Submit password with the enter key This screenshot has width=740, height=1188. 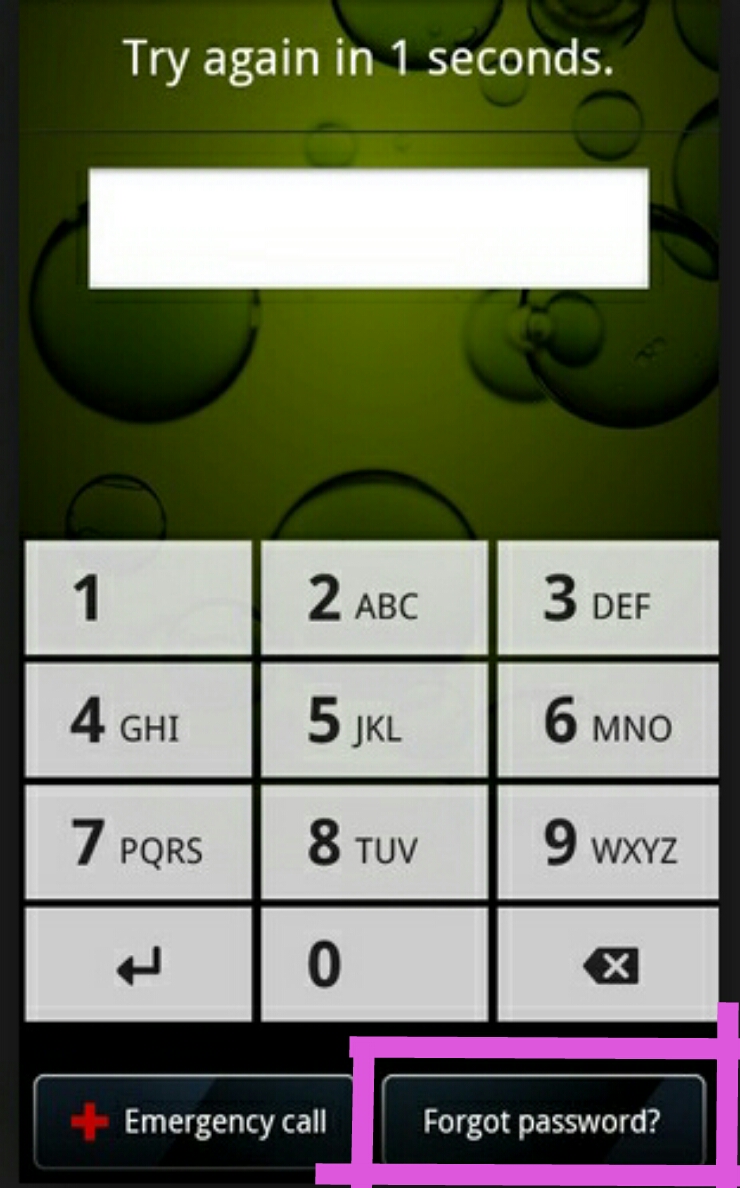click(x=138, y=964)
